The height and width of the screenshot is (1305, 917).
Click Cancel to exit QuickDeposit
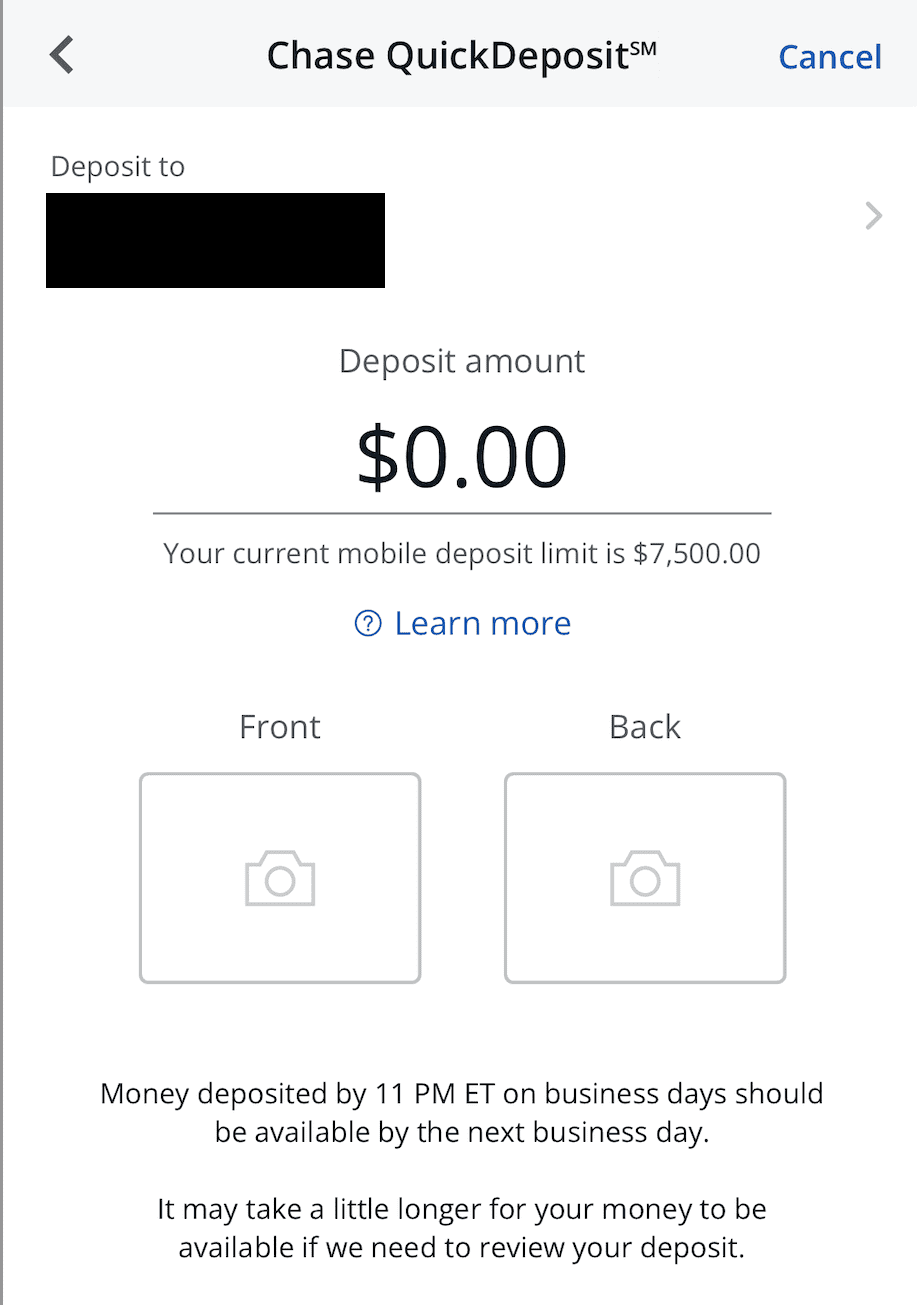[829, 56]
